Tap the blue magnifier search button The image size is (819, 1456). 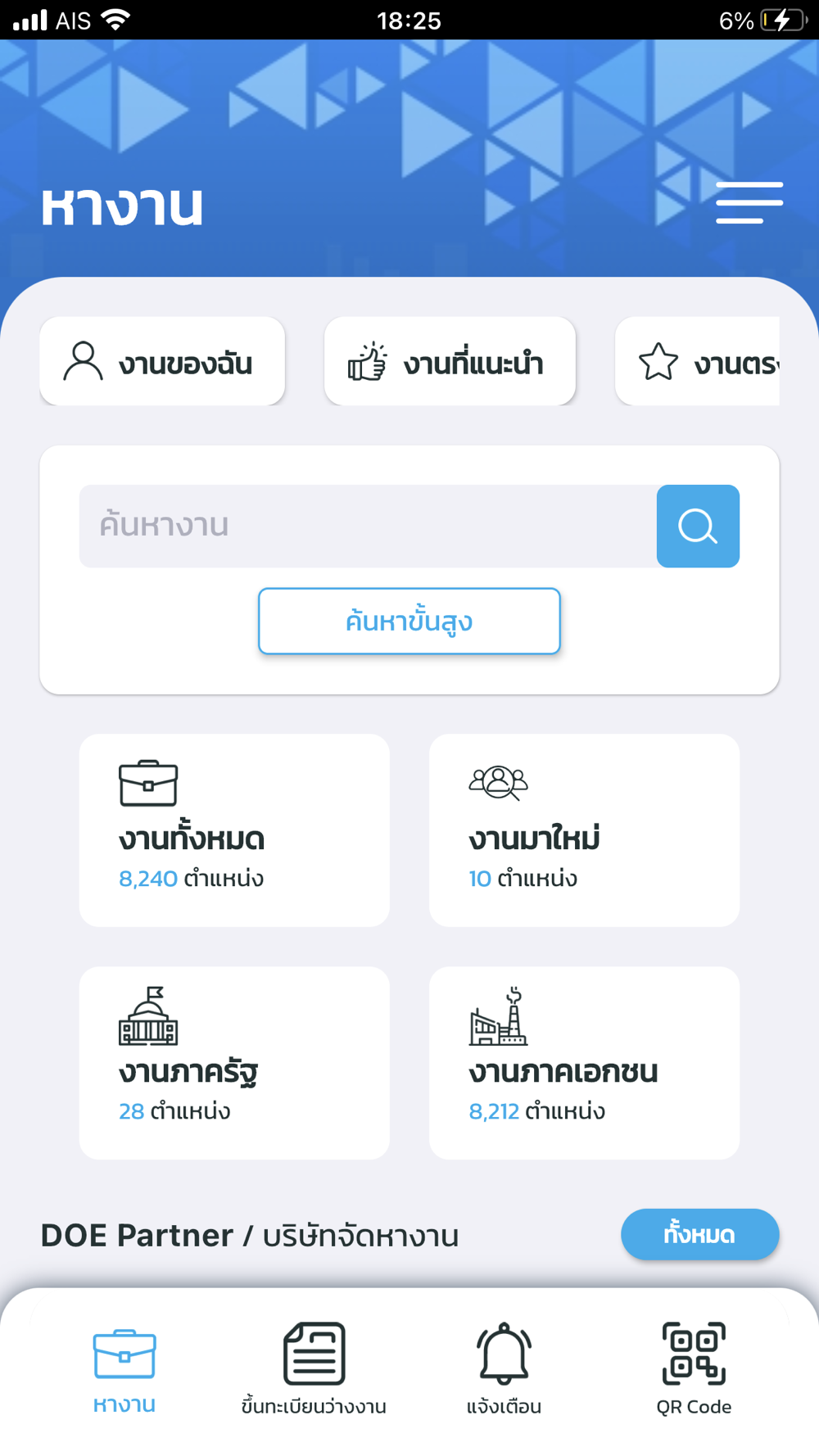coord(698,526)
